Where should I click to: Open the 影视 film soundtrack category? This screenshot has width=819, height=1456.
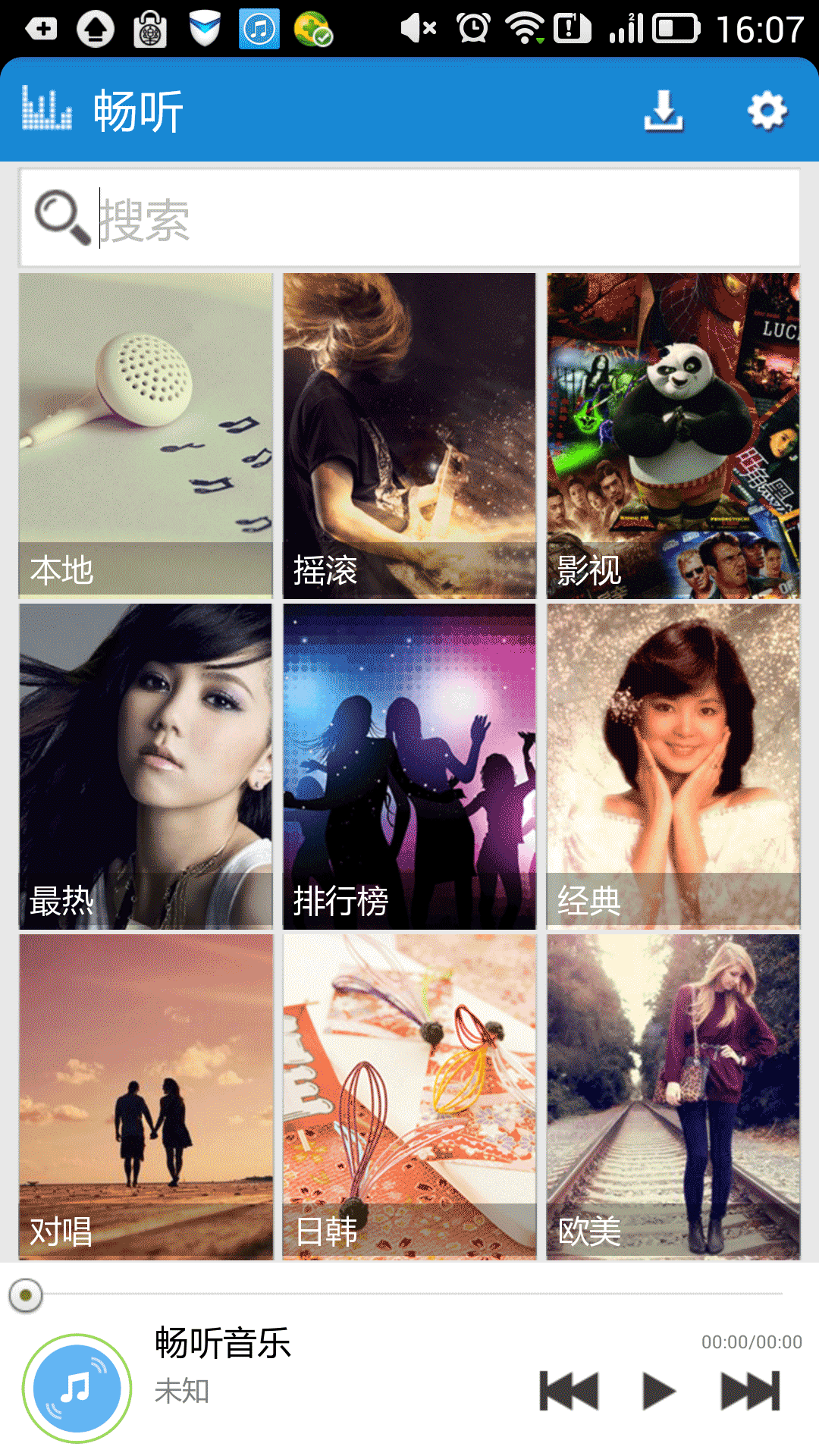pos(673,435)
